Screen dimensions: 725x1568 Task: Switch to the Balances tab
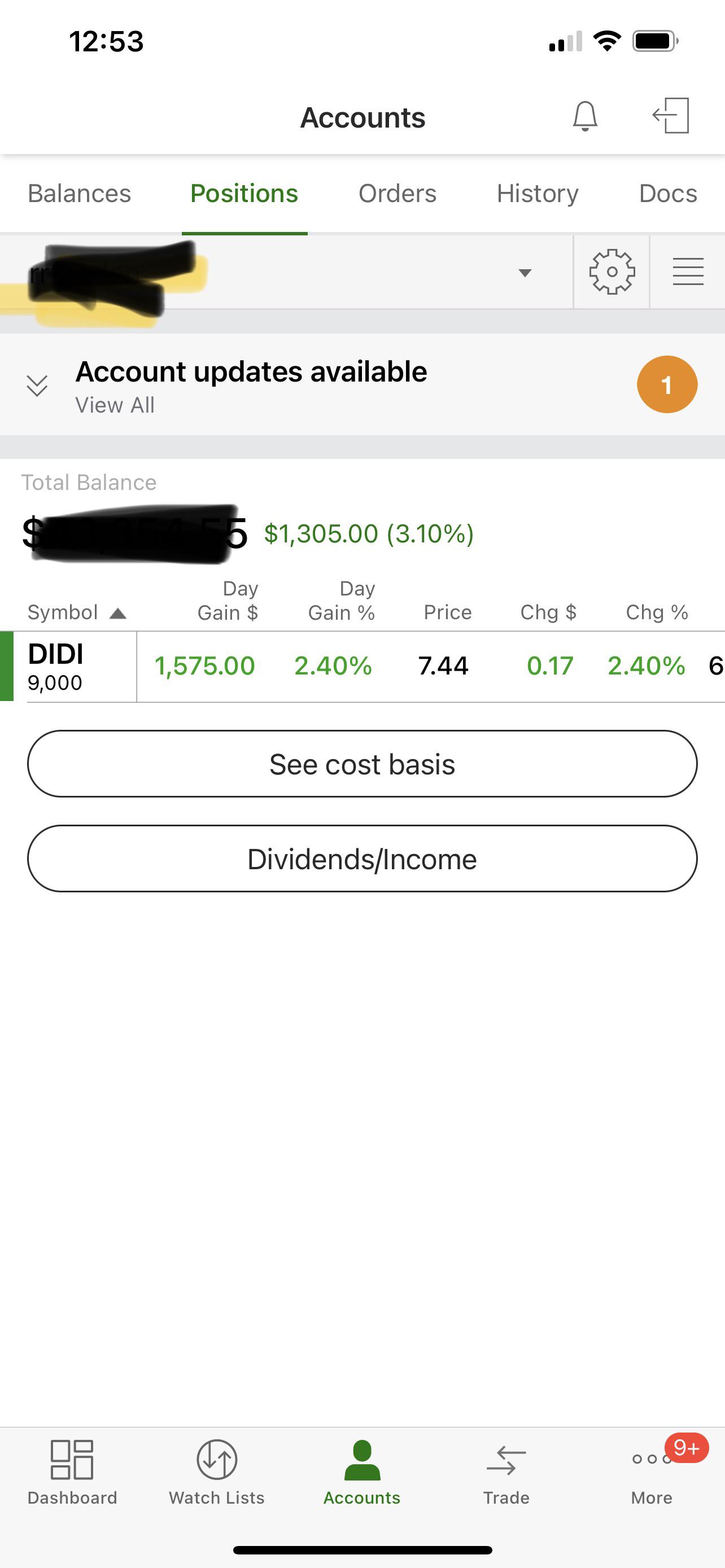pyautogui.click(x=79, y=194)
